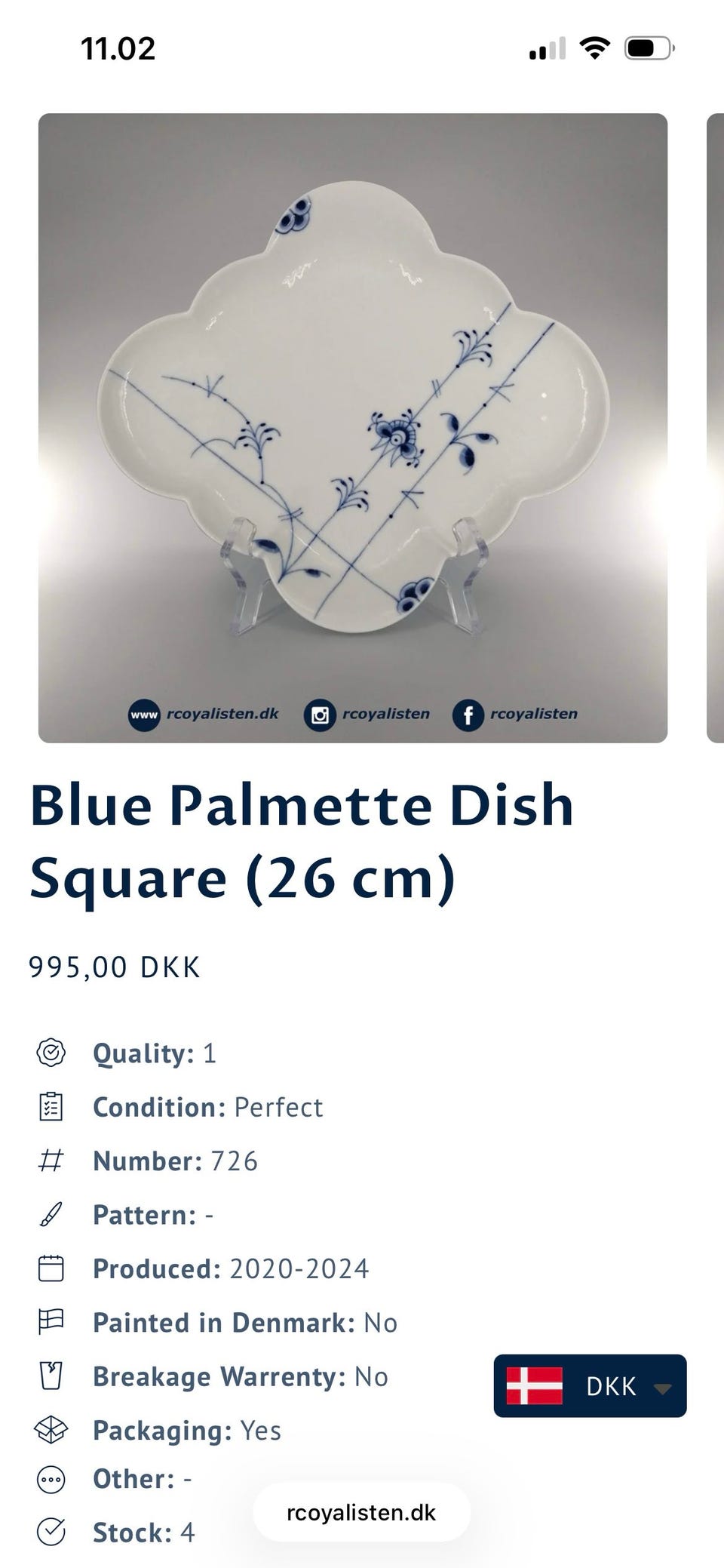Click the Produced calendar icon
Image resolution: width=724 pixels, height=1568 pixels.
point(50,1268)
